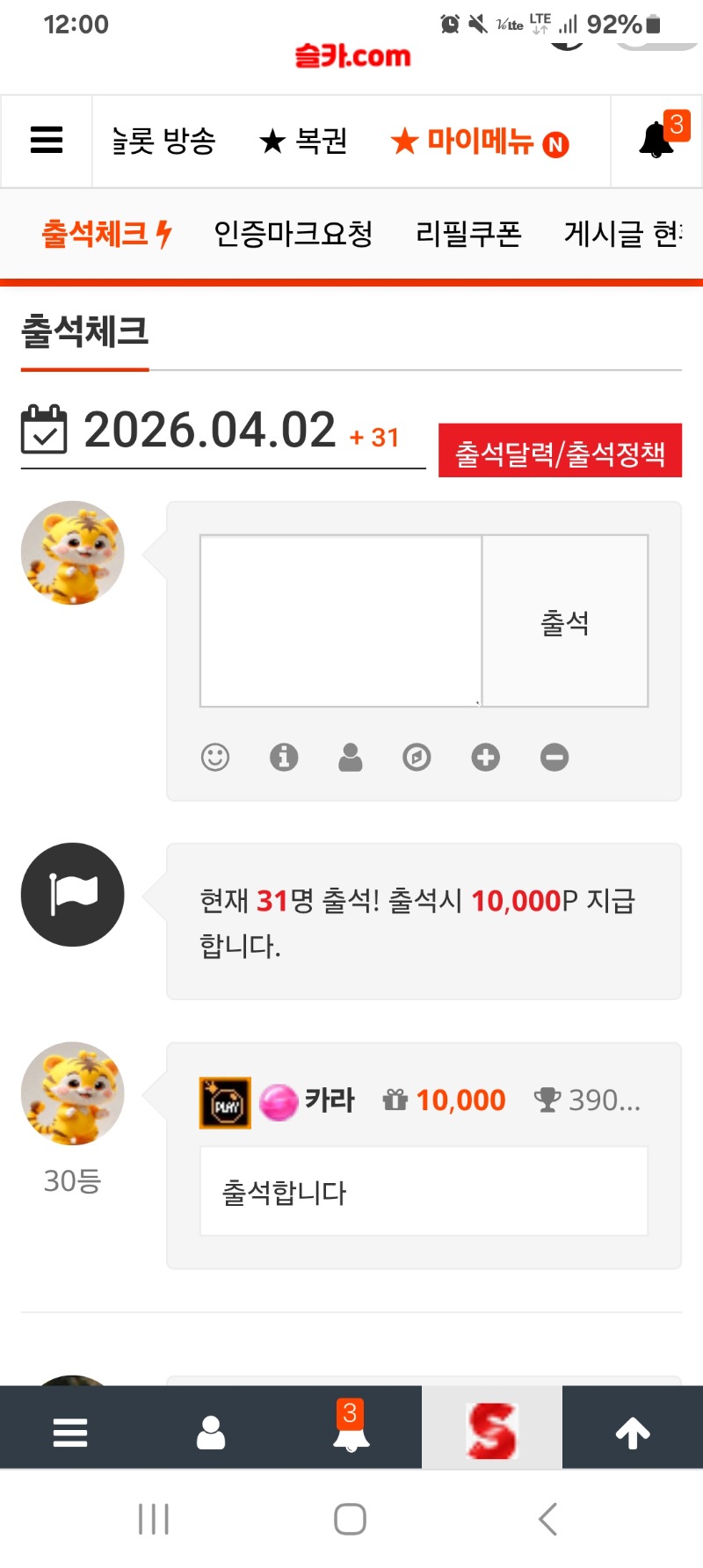Tap the info icon under the text box
This screenshot has height=1568, width=703.
click(x=284, y=757)
